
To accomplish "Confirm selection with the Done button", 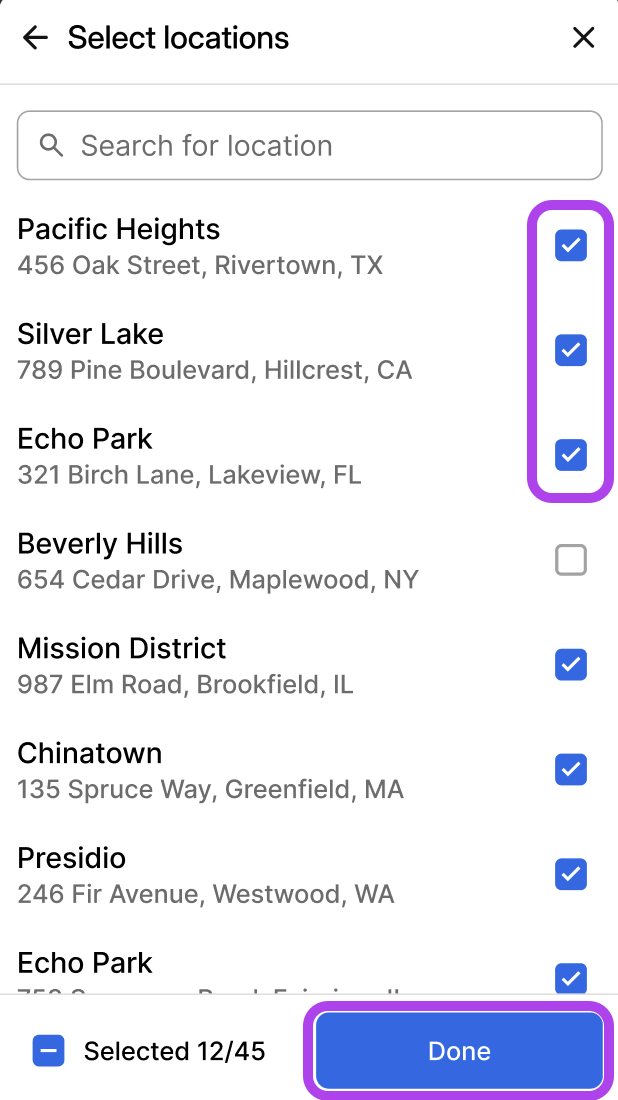I will (x=459, y=1051).
